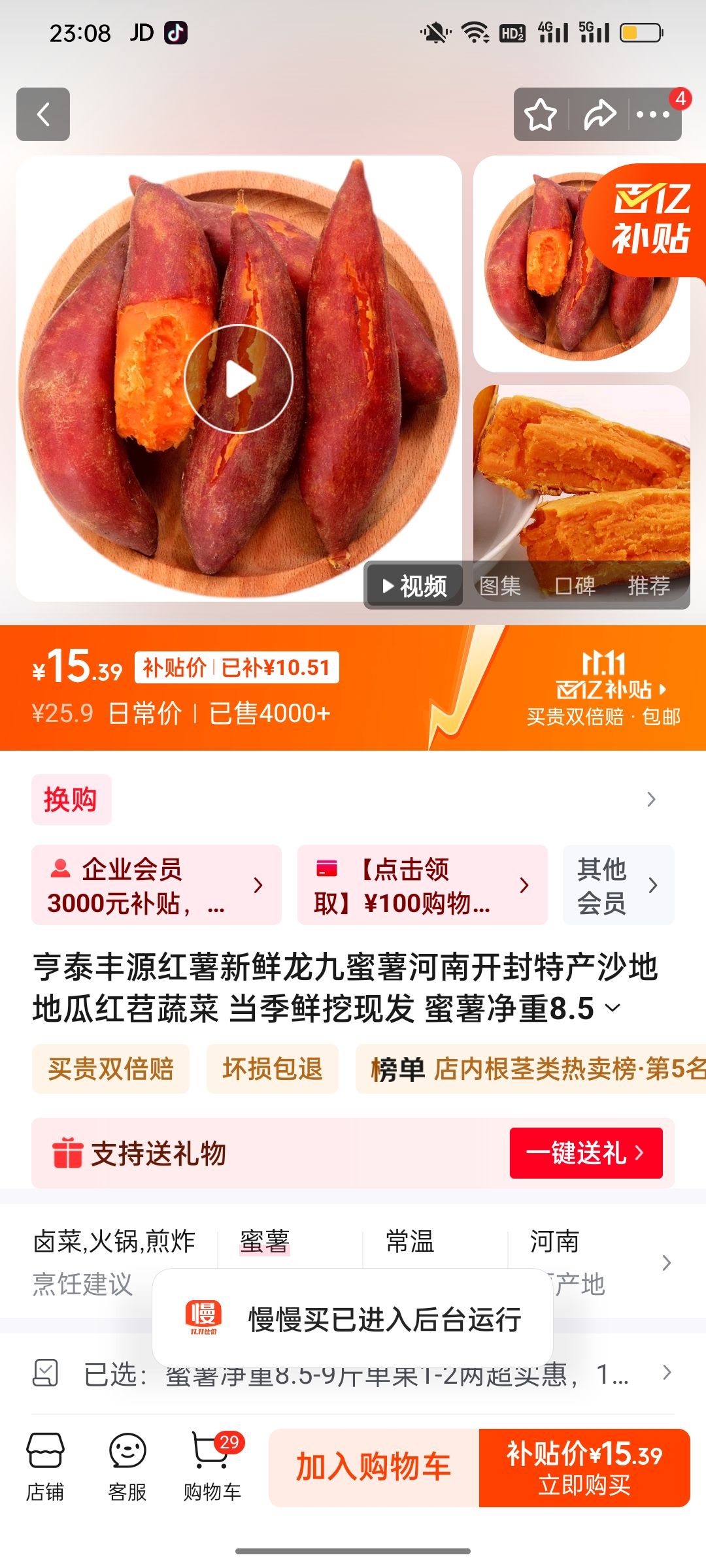This screenshot has height=1568, width=706.
Task: Add the item with 加入购物车
Action: pyautogui.click(x=374, y=1467)
